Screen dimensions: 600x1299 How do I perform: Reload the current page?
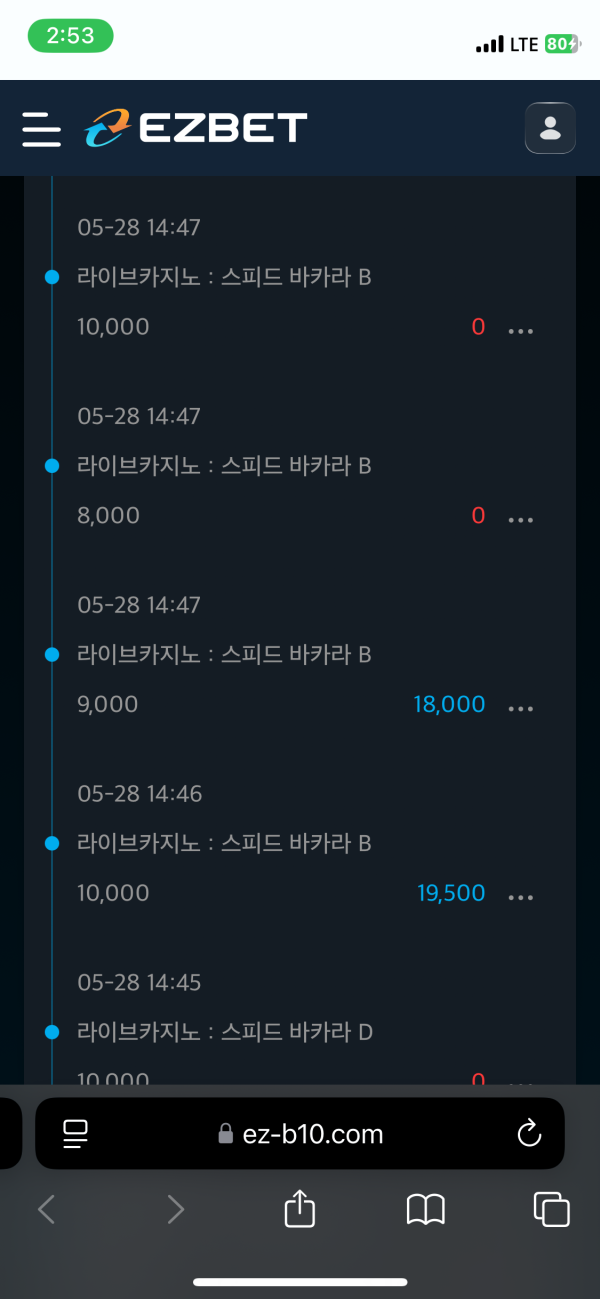click(x=528, y=1134)
